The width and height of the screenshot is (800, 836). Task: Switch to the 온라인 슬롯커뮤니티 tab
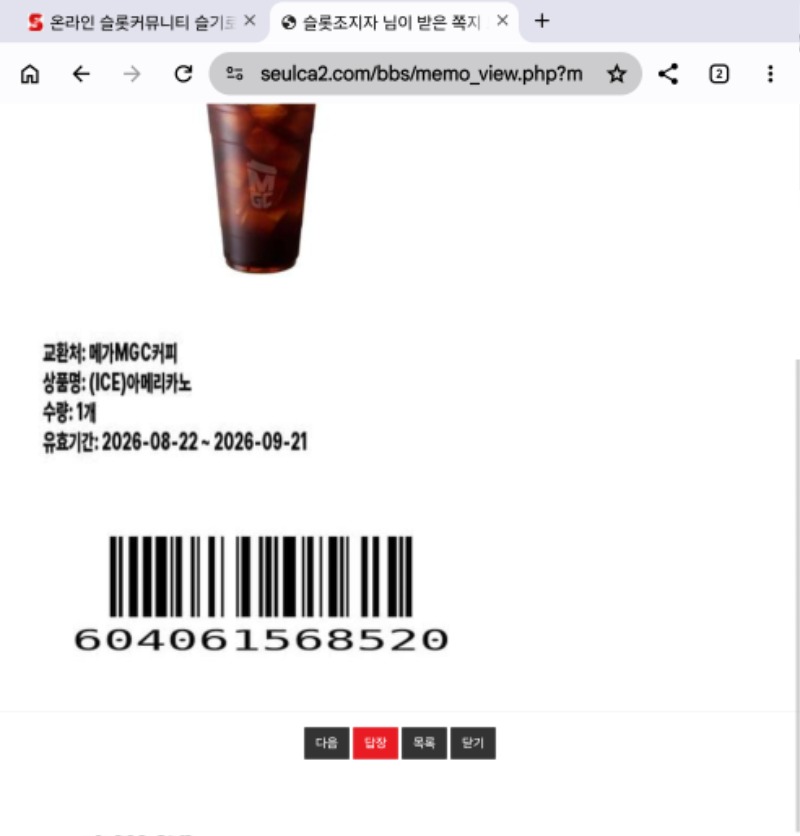(132, 22)
